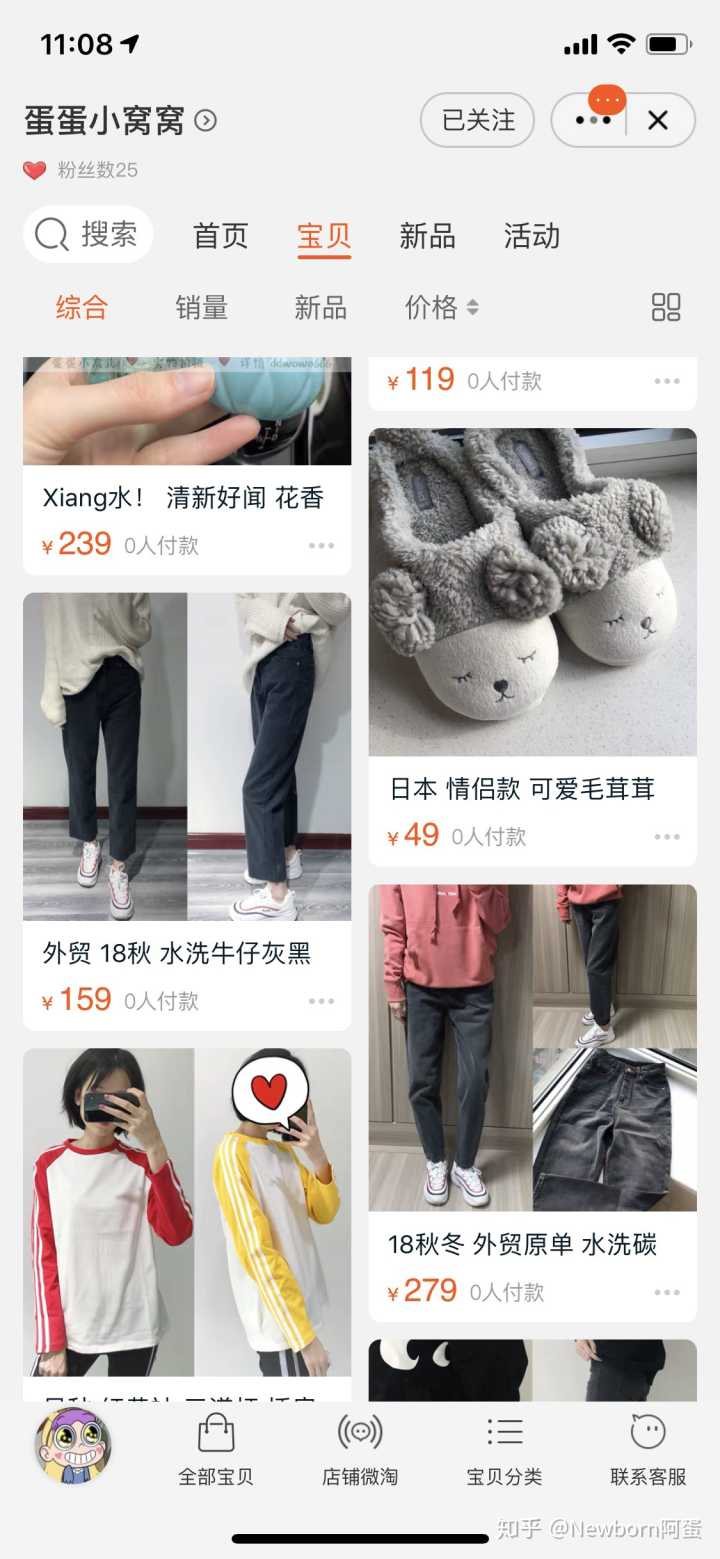Switch to the top 新品 tab
Viewport: 720px width, 1559px height.
427,236
